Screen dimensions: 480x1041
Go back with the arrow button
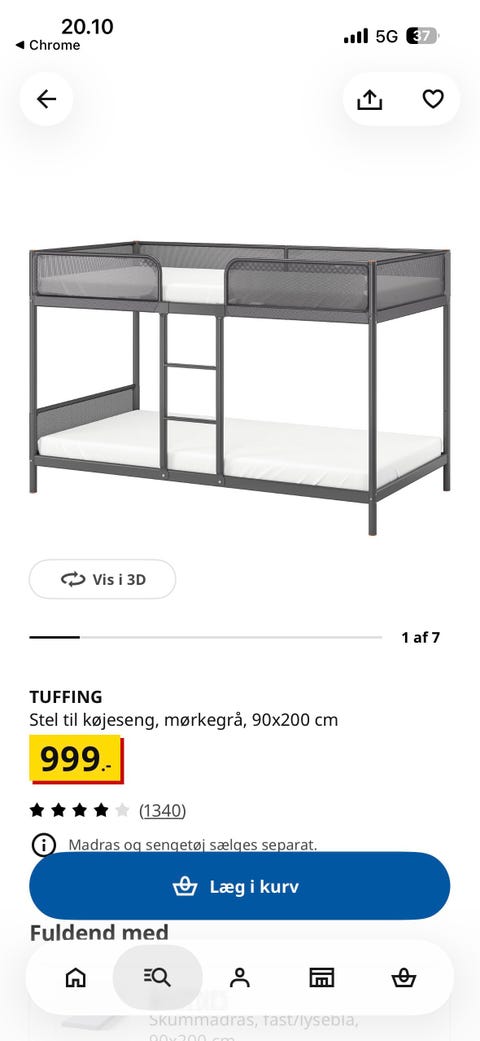click(46, 100)
